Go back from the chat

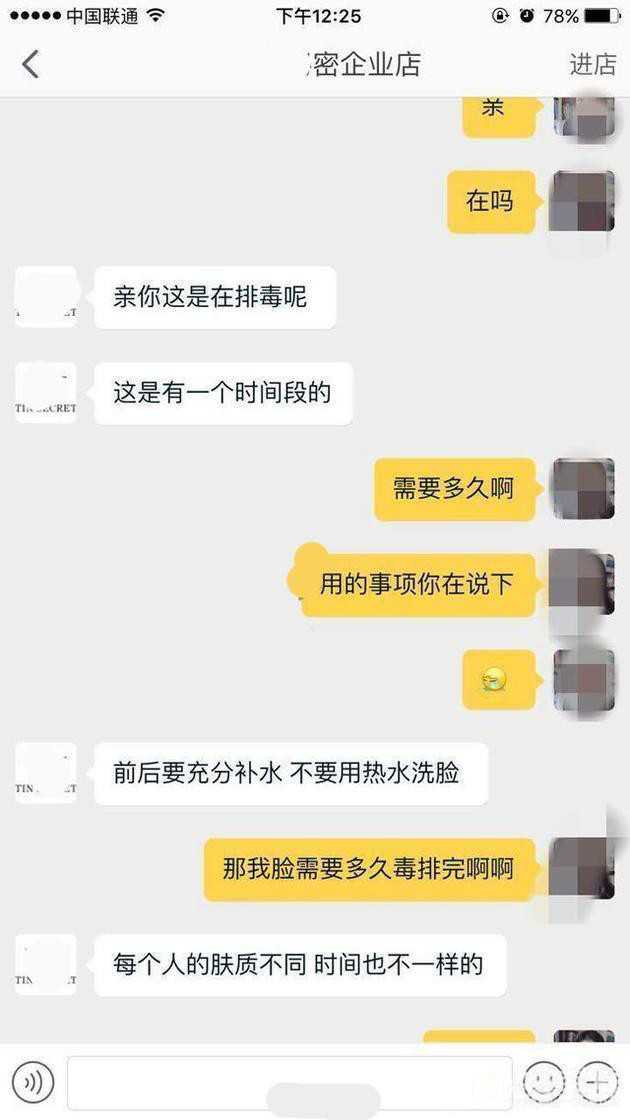click(30, 64)
